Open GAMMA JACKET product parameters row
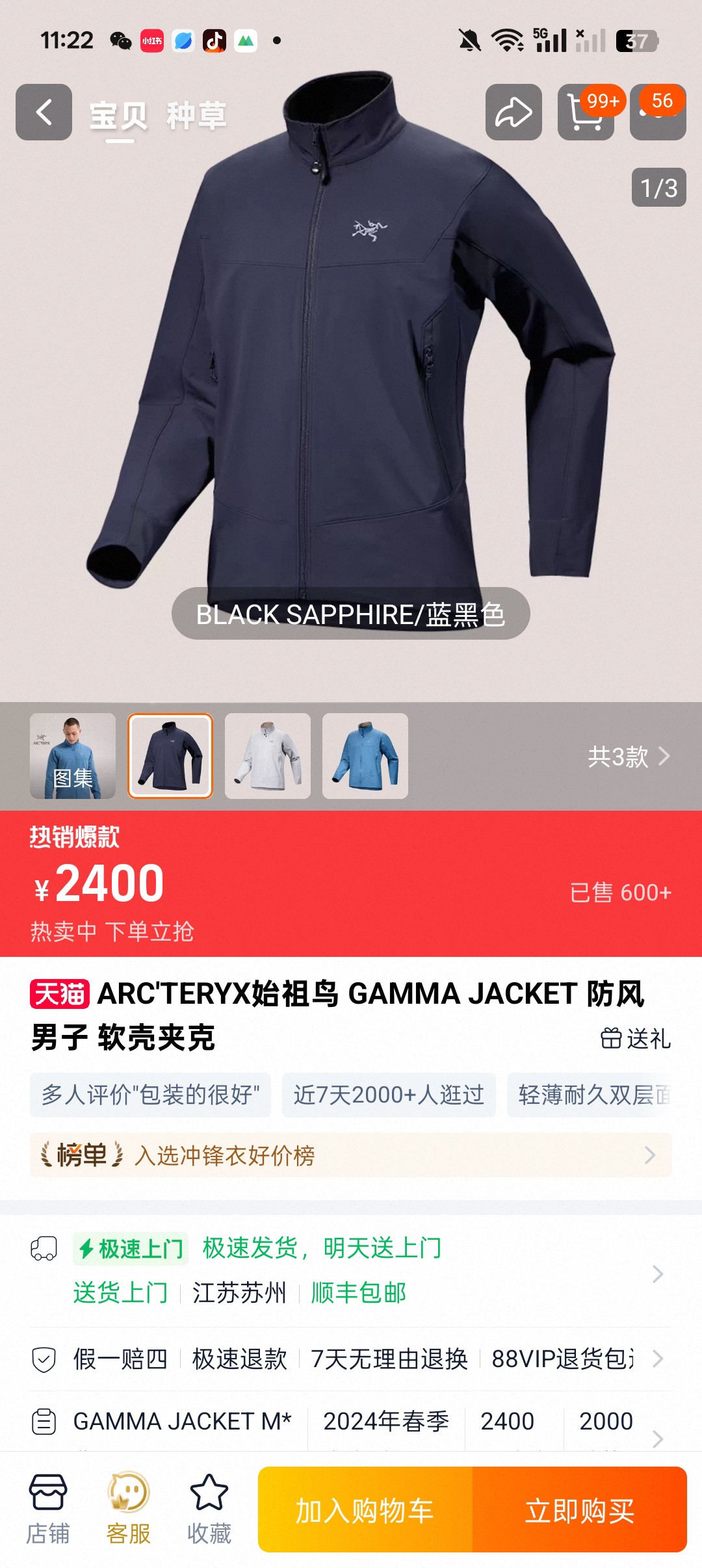The height and width of the screenshot is (1568, 702). click(x=351, y=1422)
